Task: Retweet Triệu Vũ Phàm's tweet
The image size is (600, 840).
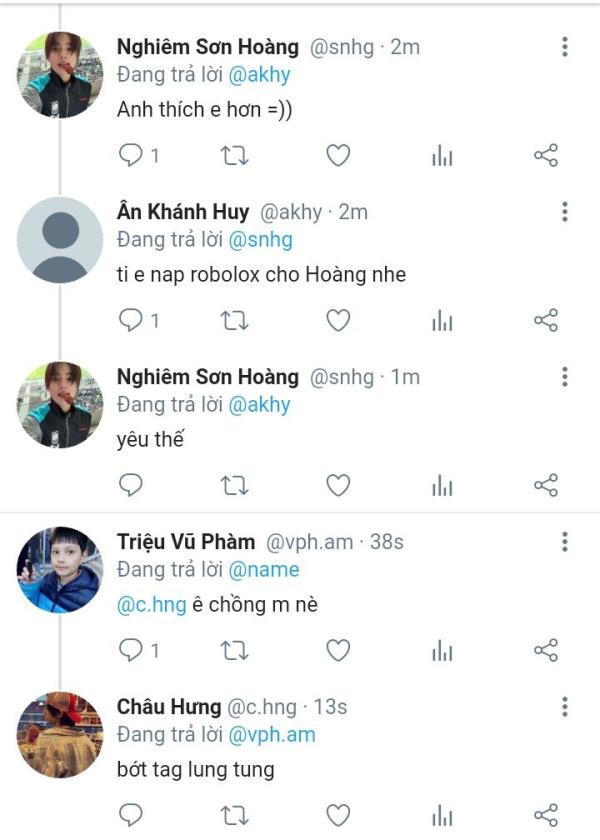Action: tap(234, 650)
